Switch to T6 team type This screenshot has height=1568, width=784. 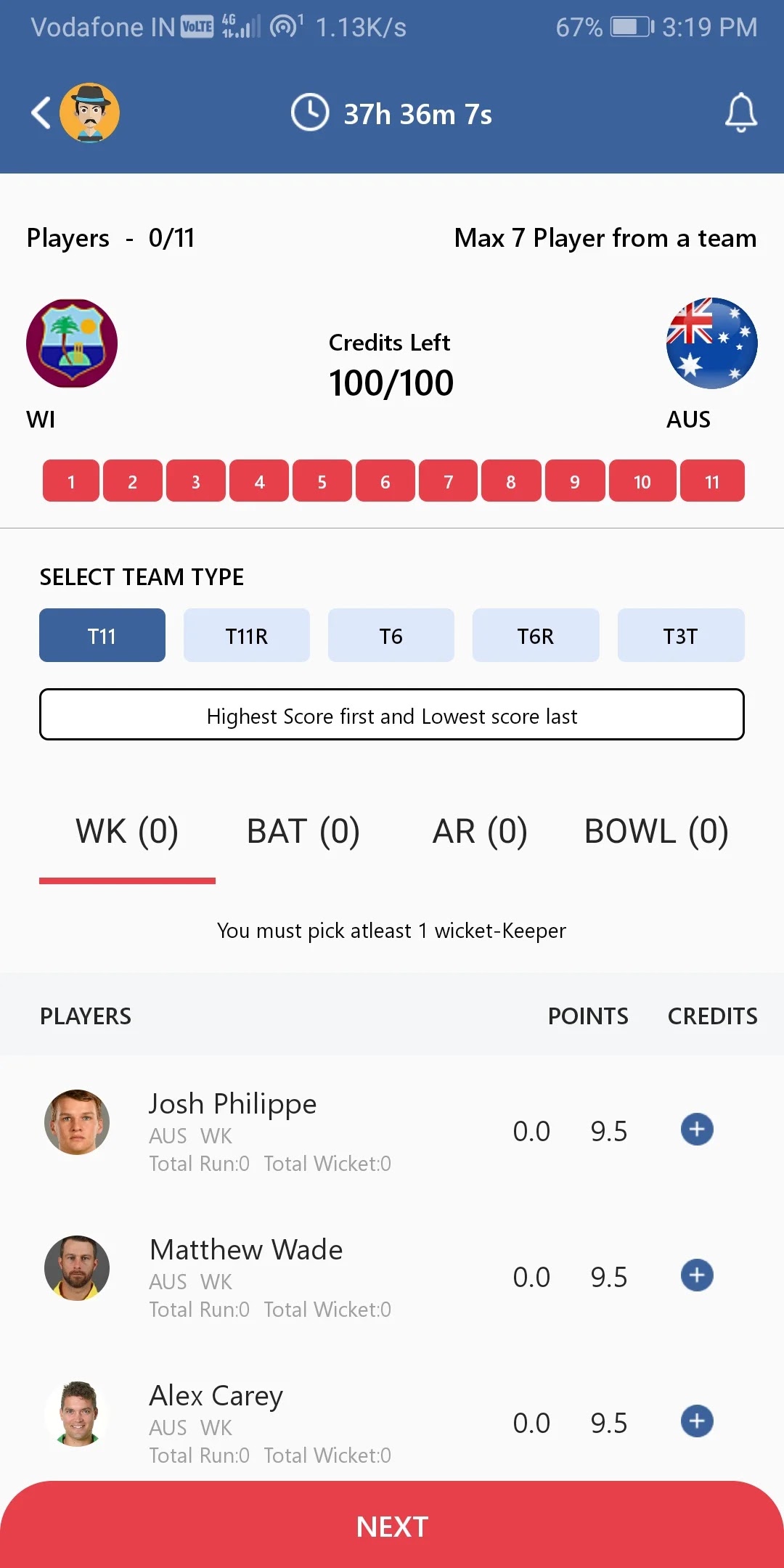coord(391,636)
